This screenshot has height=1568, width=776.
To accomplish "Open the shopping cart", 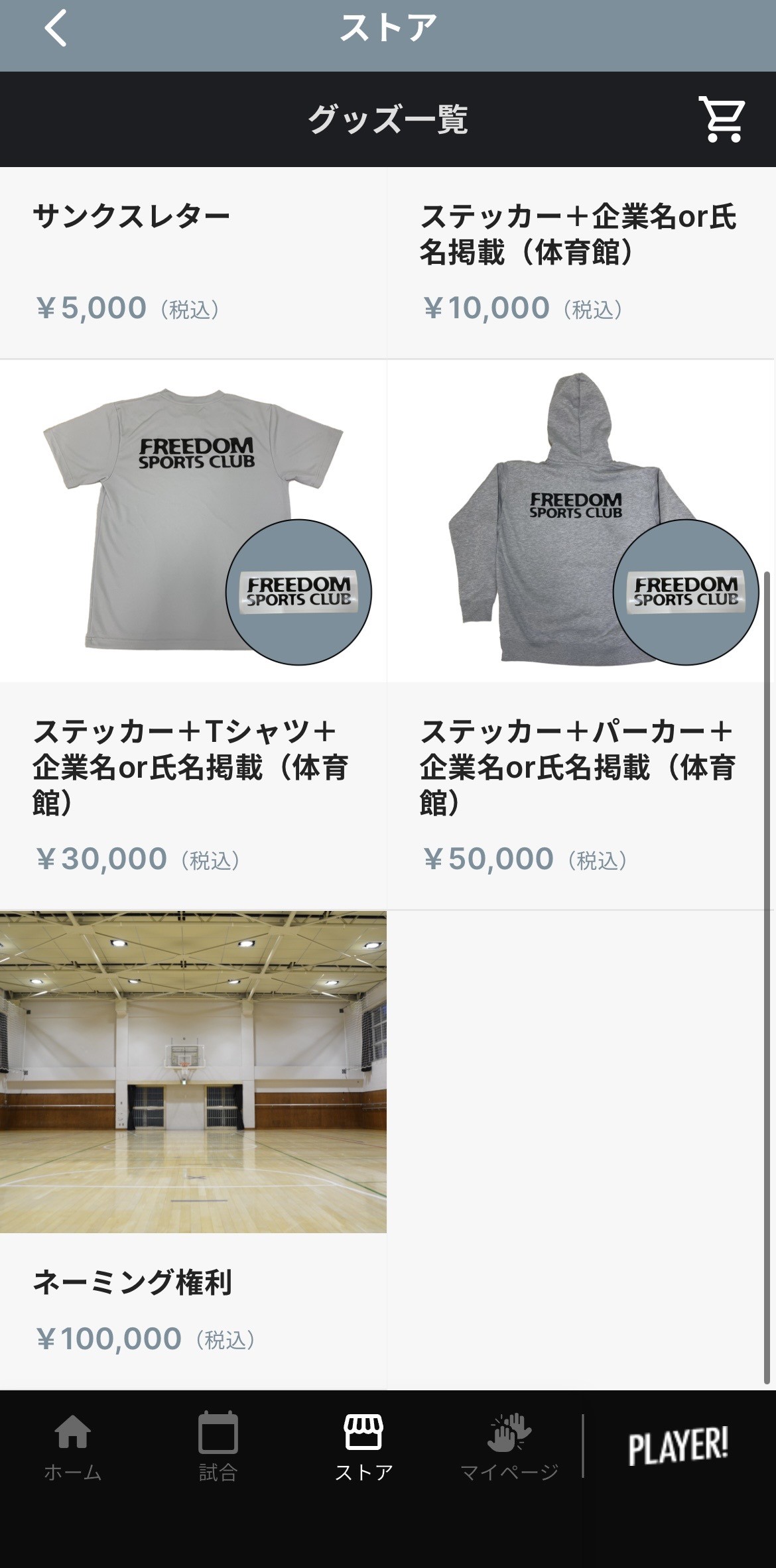I will coord(722,119).
